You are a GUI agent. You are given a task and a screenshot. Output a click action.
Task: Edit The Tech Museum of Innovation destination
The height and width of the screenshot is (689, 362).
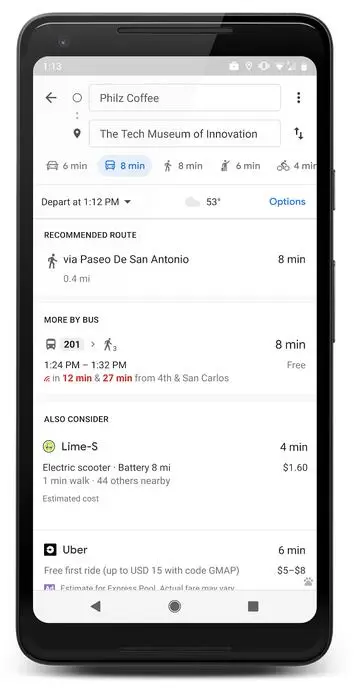click(x=185, y=134)
